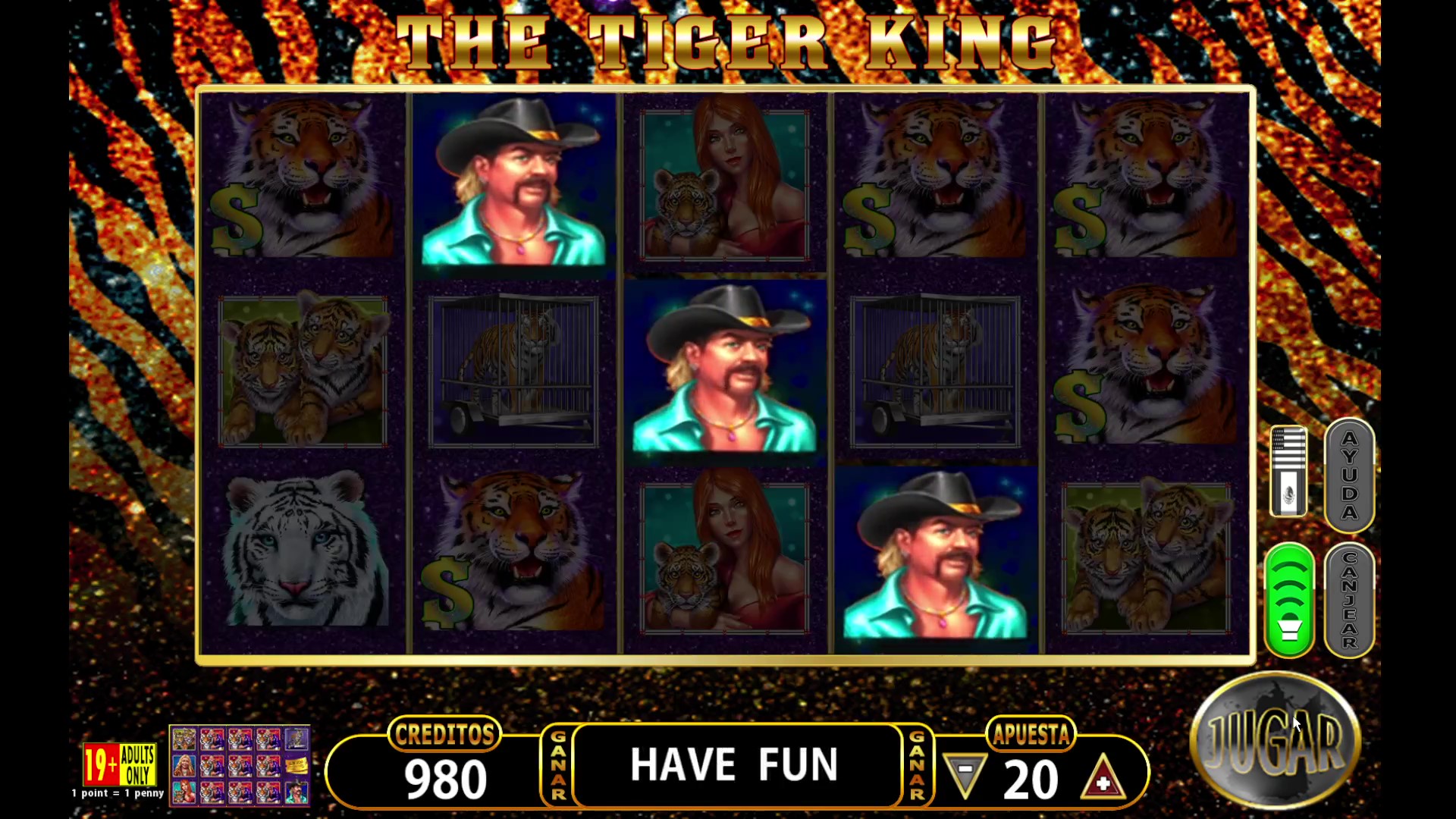Open the paytable symbols thumbnail
This screenshot has width=1456, height=819.
(240, 766)
